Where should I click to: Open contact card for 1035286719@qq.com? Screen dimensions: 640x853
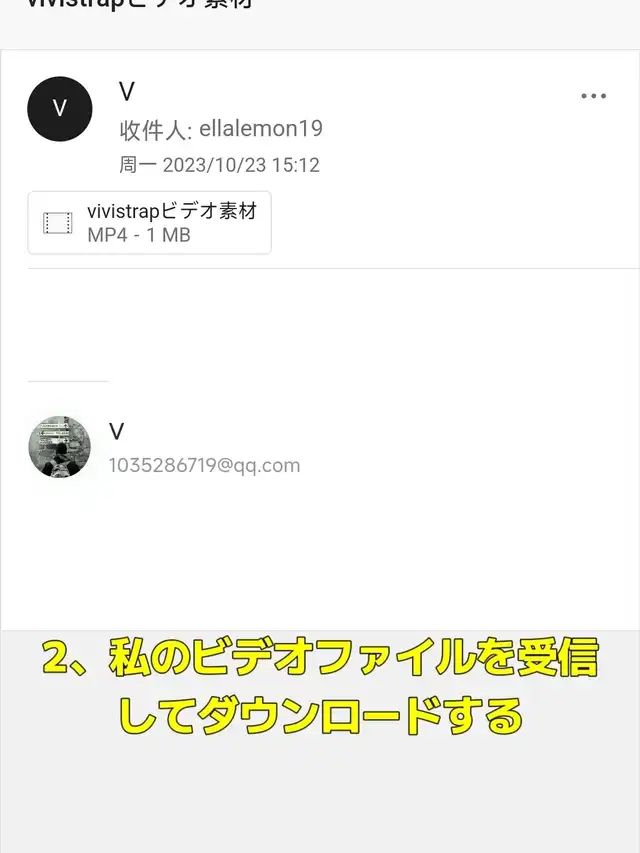pyautogui.click(x=164, y=447)
